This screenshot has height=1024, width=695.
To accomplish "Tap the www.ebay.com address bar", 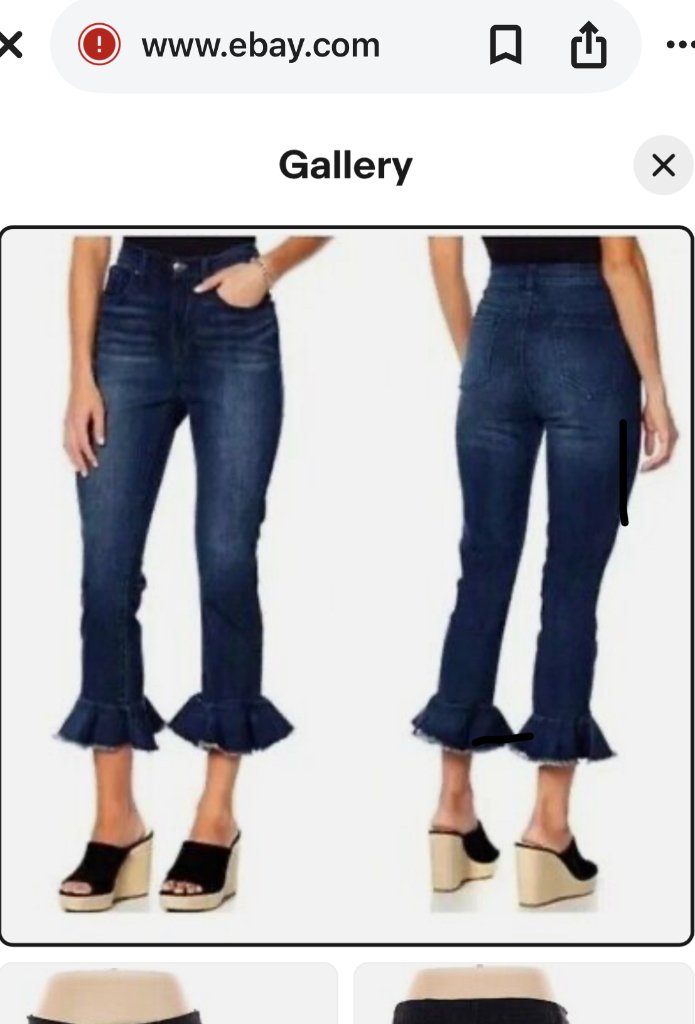I will click(262, 46).
